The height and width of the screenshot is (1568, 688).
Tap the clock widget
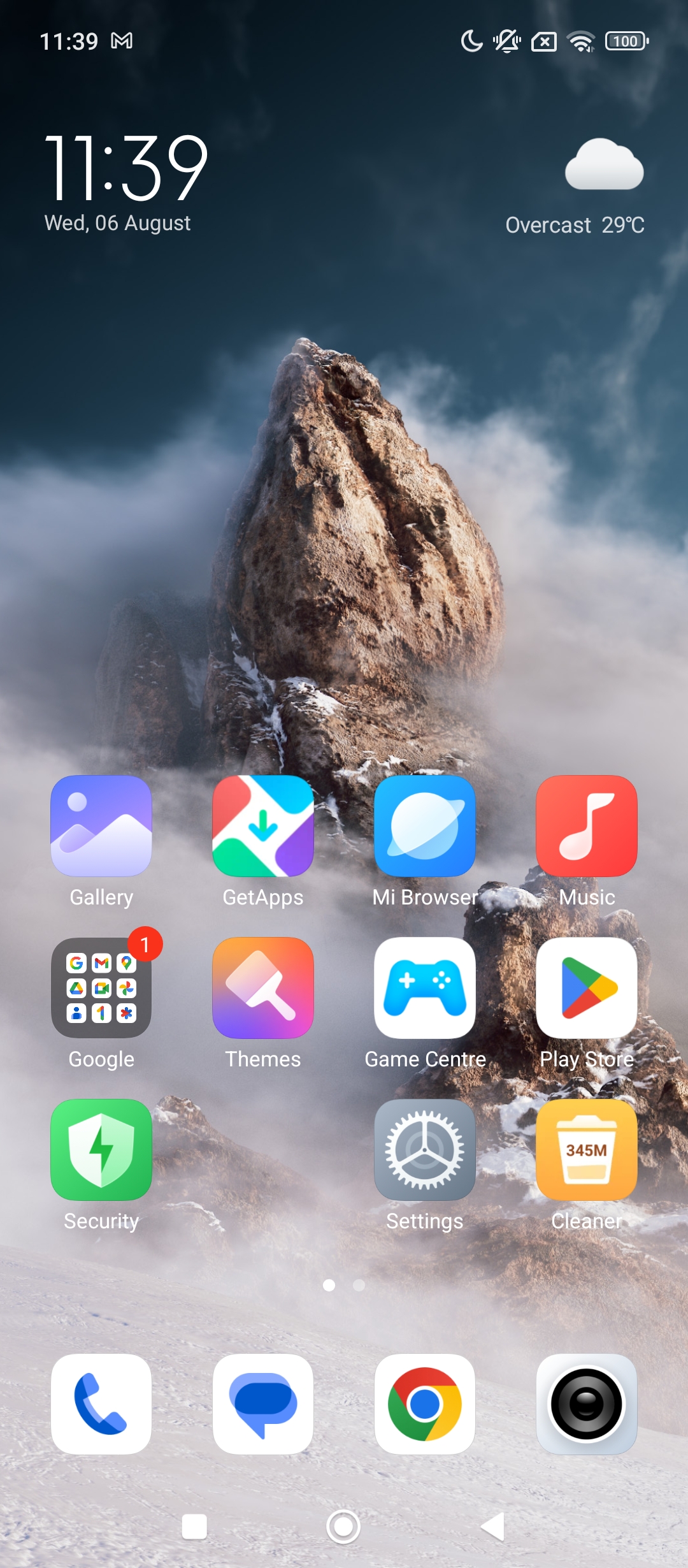click(x=126, y=182)
